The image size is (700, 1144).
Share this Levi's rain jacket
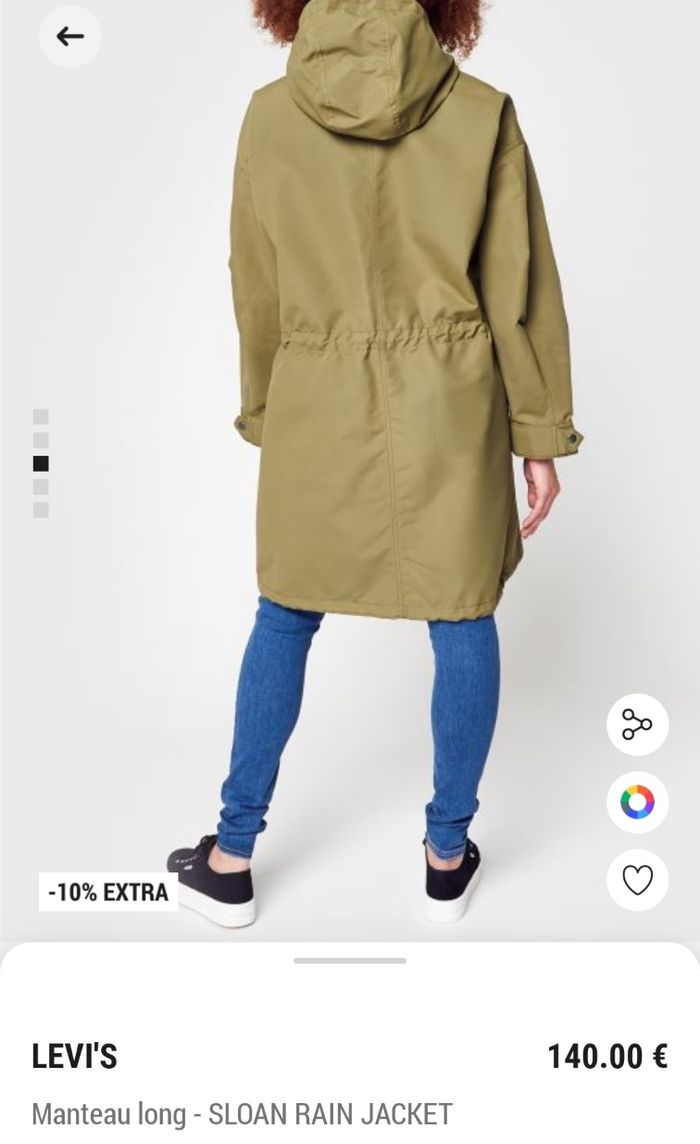click(637, 724)
